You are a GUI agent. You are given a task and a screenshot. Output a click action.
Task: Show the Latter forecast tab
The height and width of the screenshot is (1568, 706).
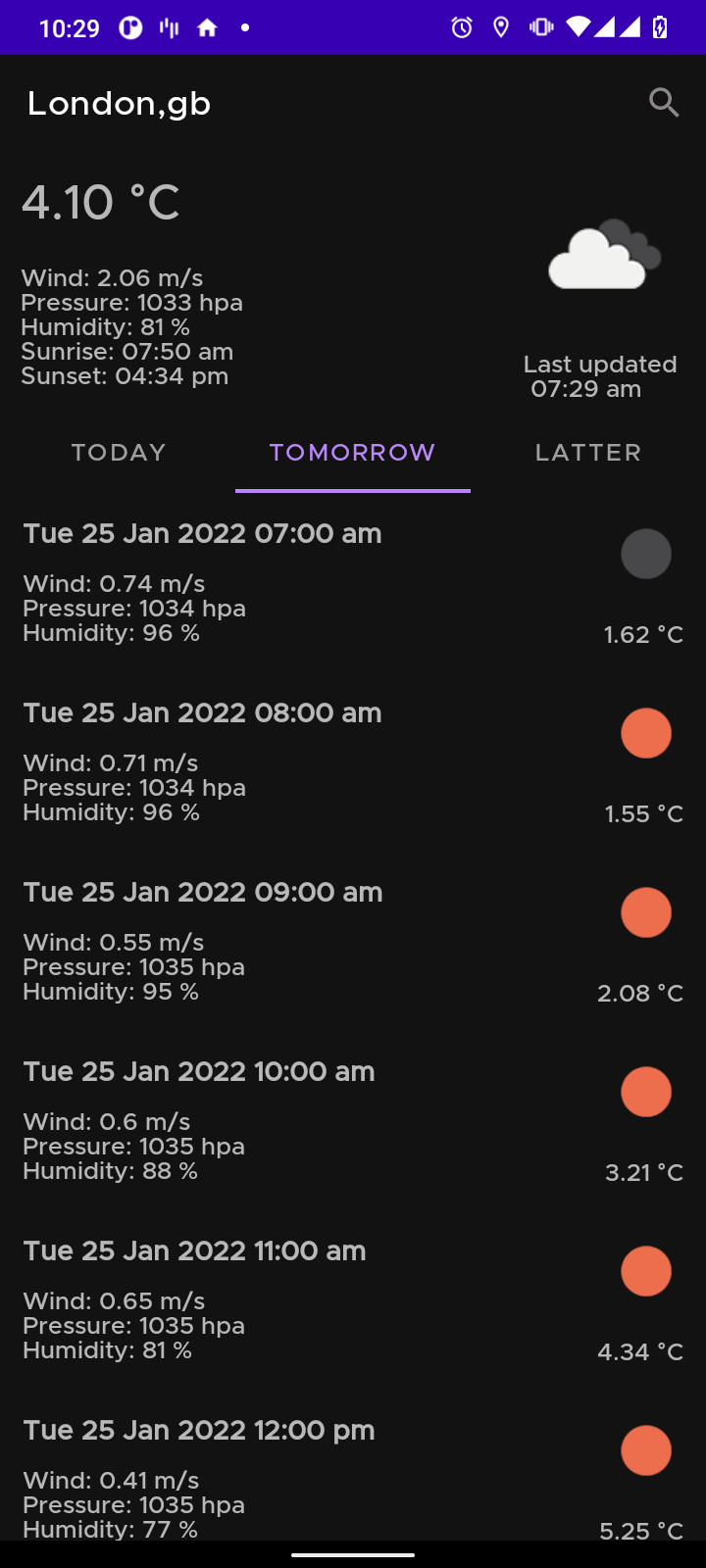[587, 453]
